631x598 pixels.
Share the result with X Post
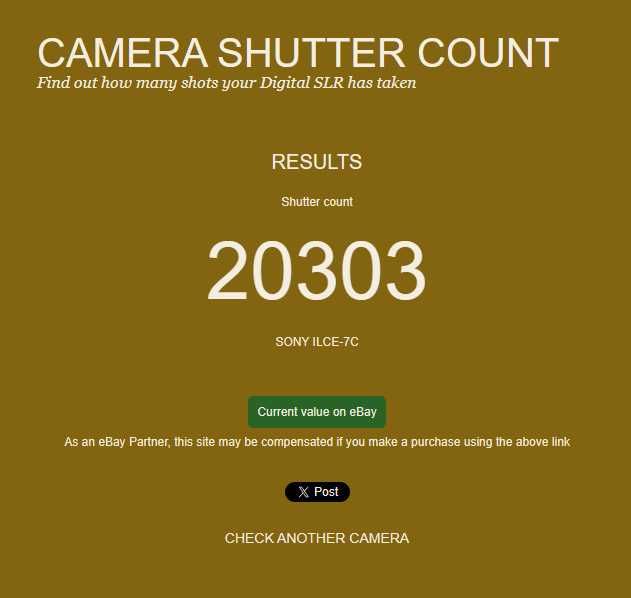click(317, 492)
